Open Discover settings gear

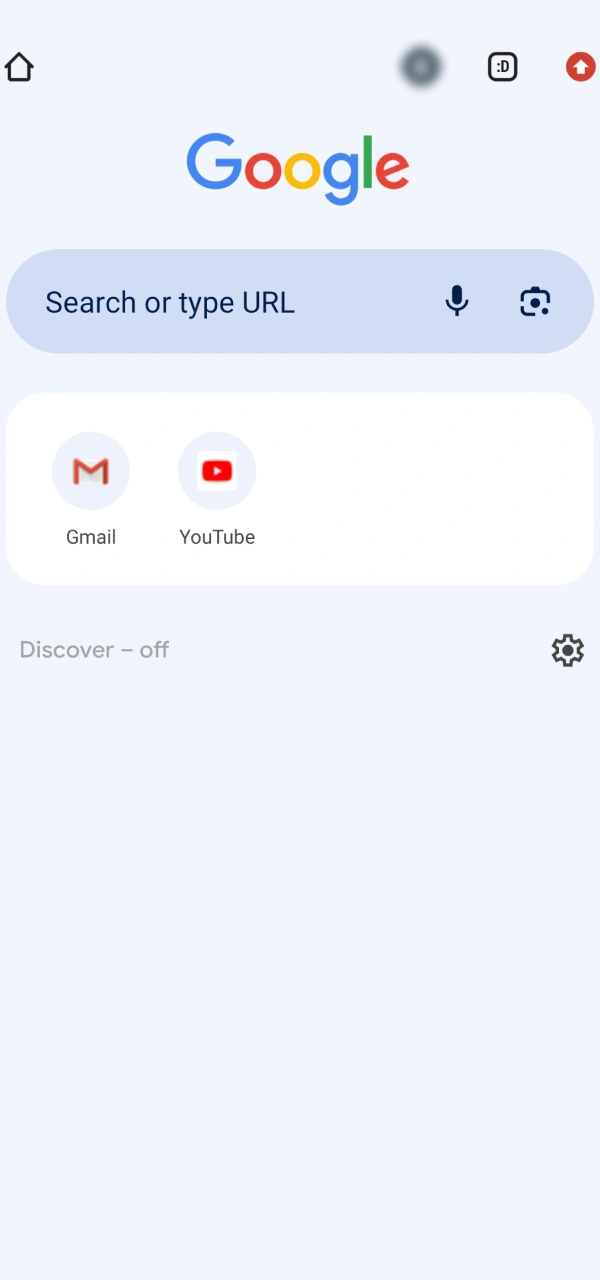567,650
